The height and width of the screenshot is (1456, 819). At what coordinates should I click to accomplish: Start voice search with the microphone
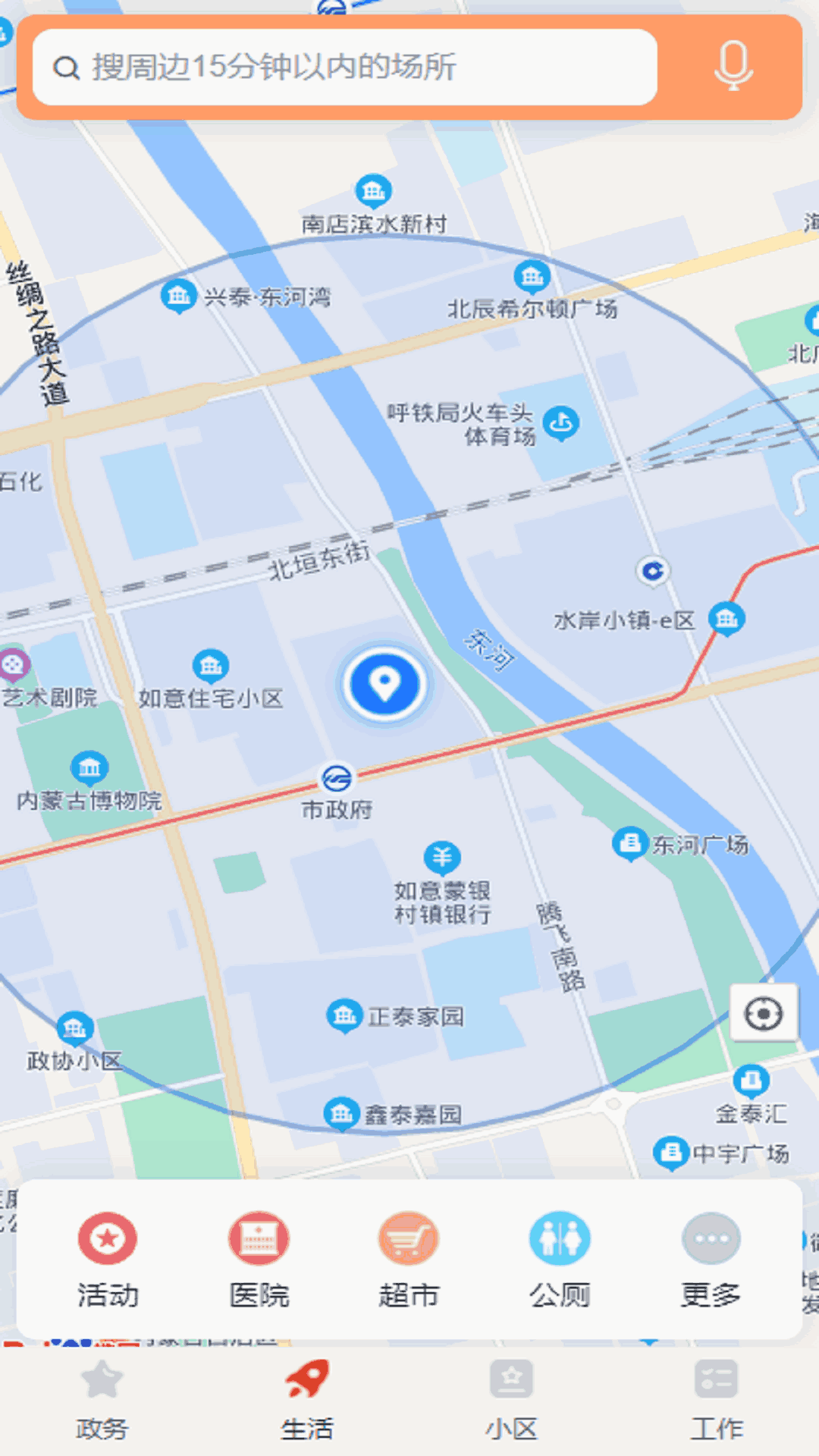click(x=733, y=67)
